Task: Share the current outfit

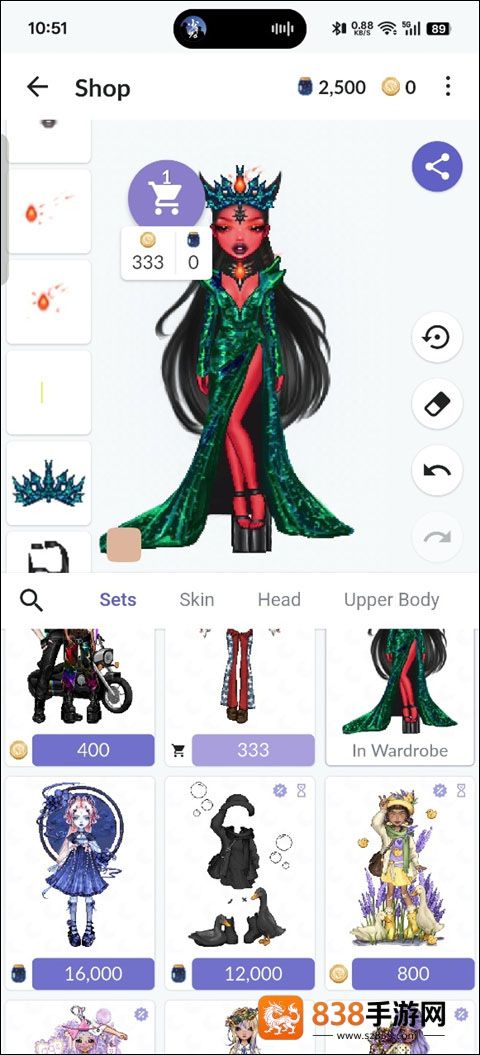Action: (x=437, y=167)
